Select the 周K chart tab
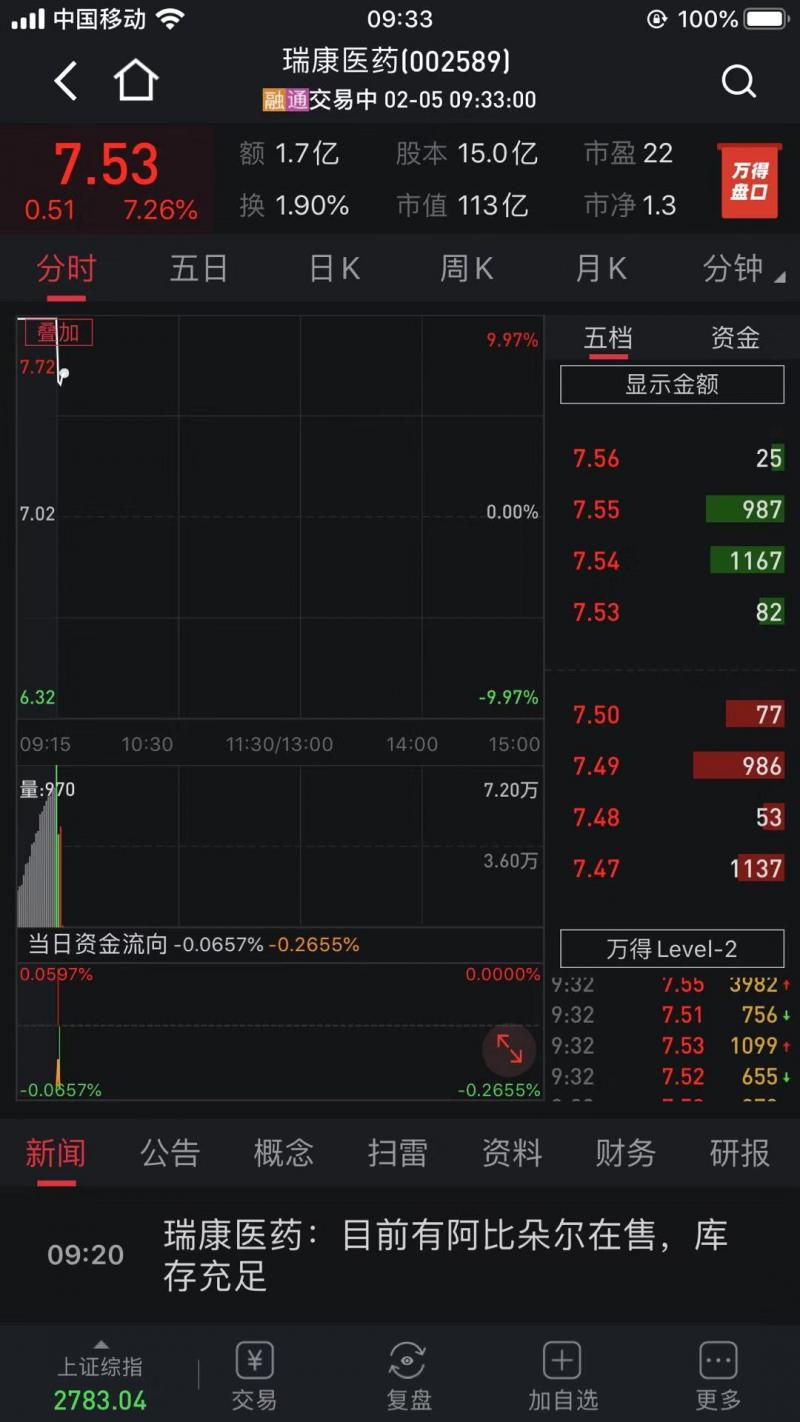The image size is (800, 1422). click(x=467, y=268)
